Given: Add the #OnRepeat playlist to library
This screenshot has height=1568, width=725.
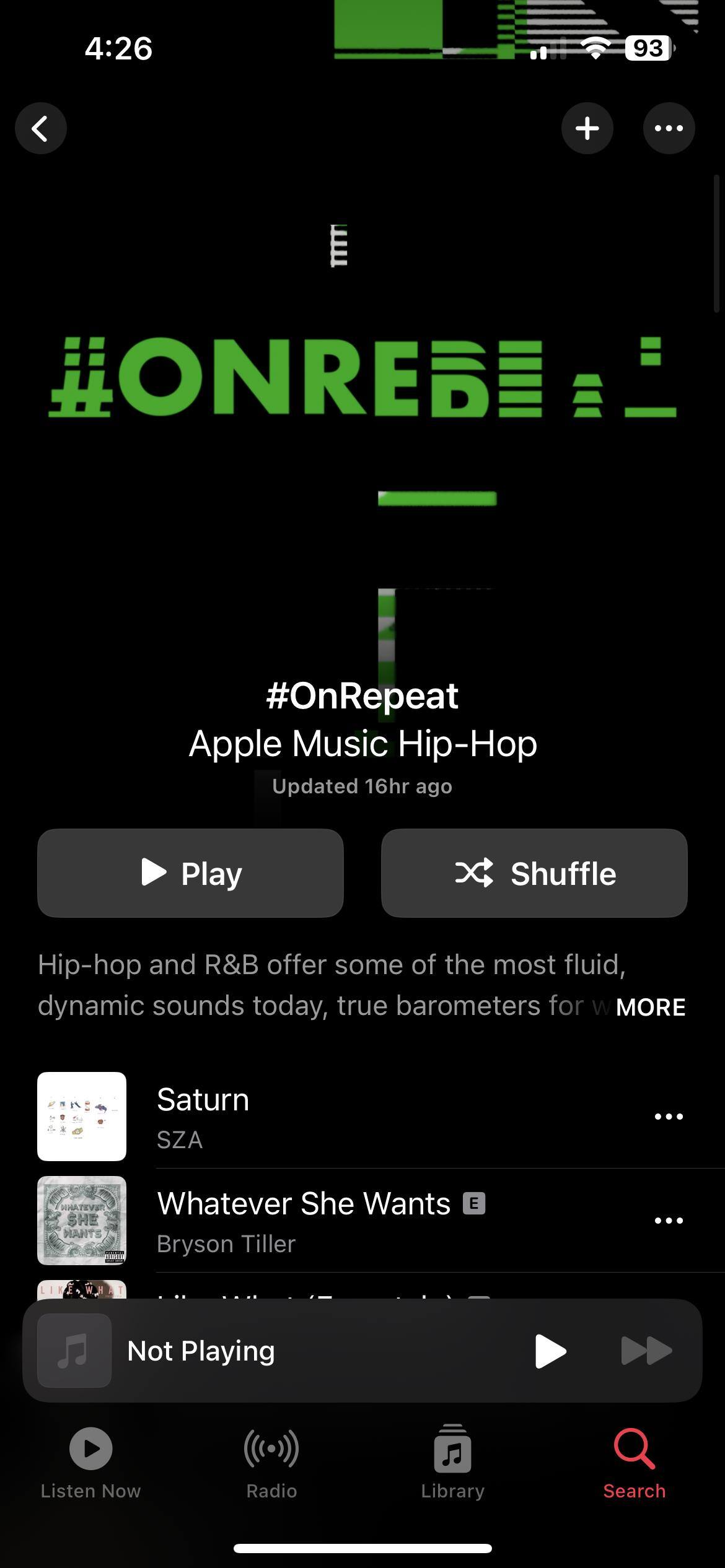Looking at the screenshot, I should point(587,128).
